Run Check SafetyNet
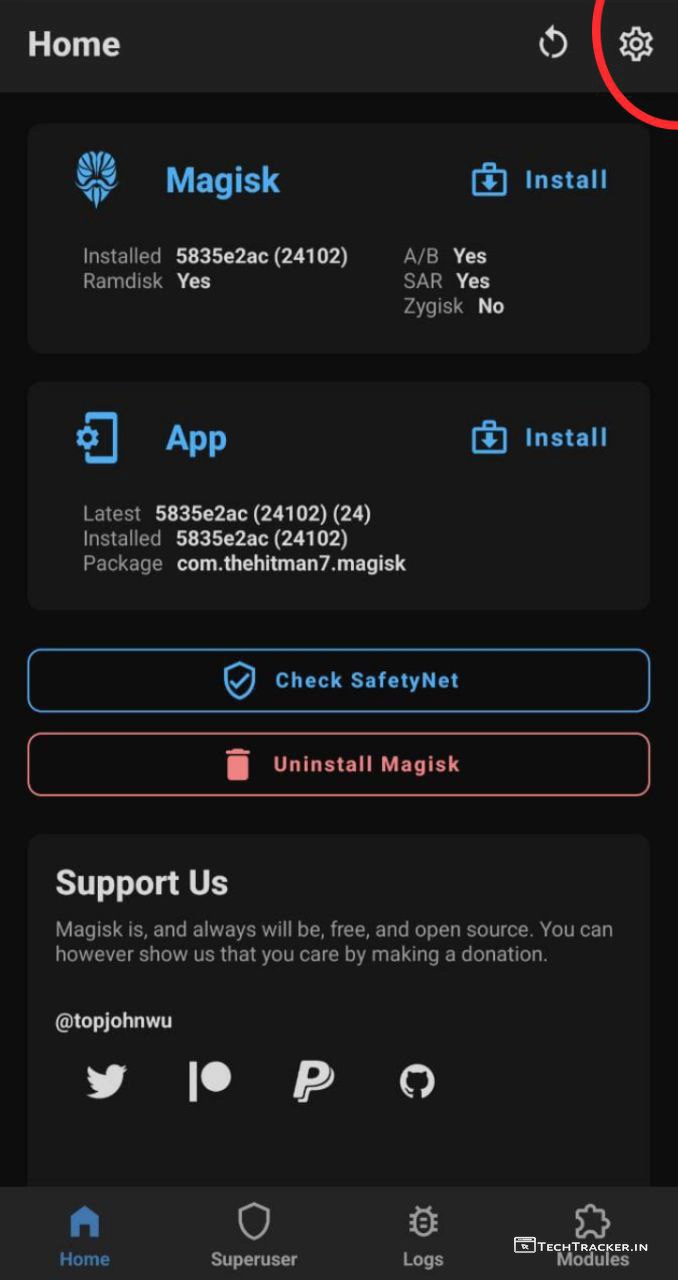Viewport: 678px width, 1280px height. point(339,680)
